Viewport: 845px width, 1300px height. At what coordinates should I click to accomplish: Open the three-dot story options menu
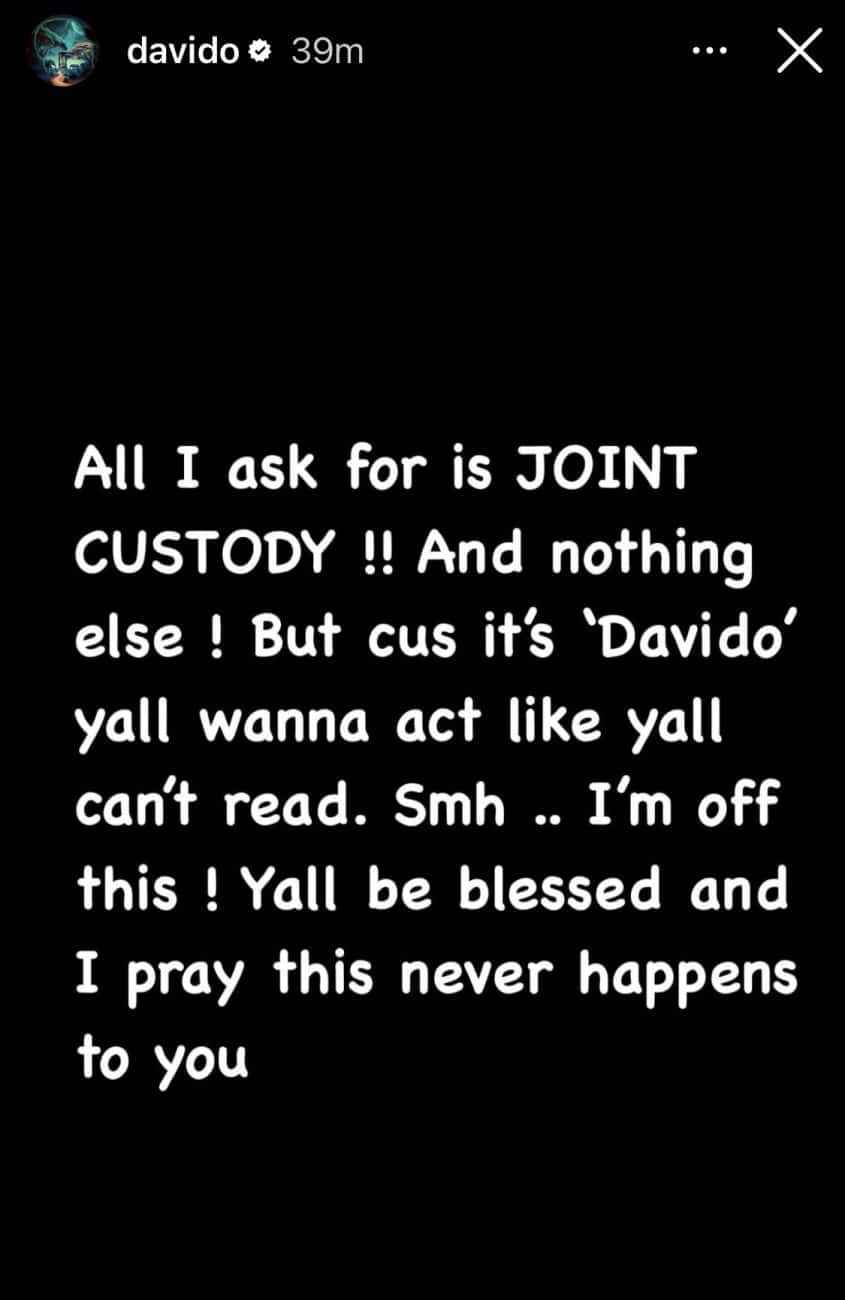tap(710, 51)
